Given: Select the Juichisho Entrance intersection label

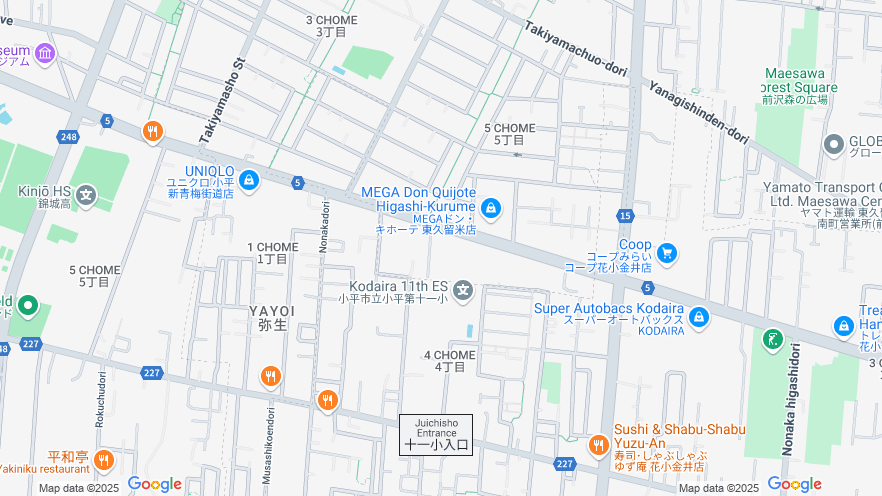Looking at the screenshot, I should [436, 435].
